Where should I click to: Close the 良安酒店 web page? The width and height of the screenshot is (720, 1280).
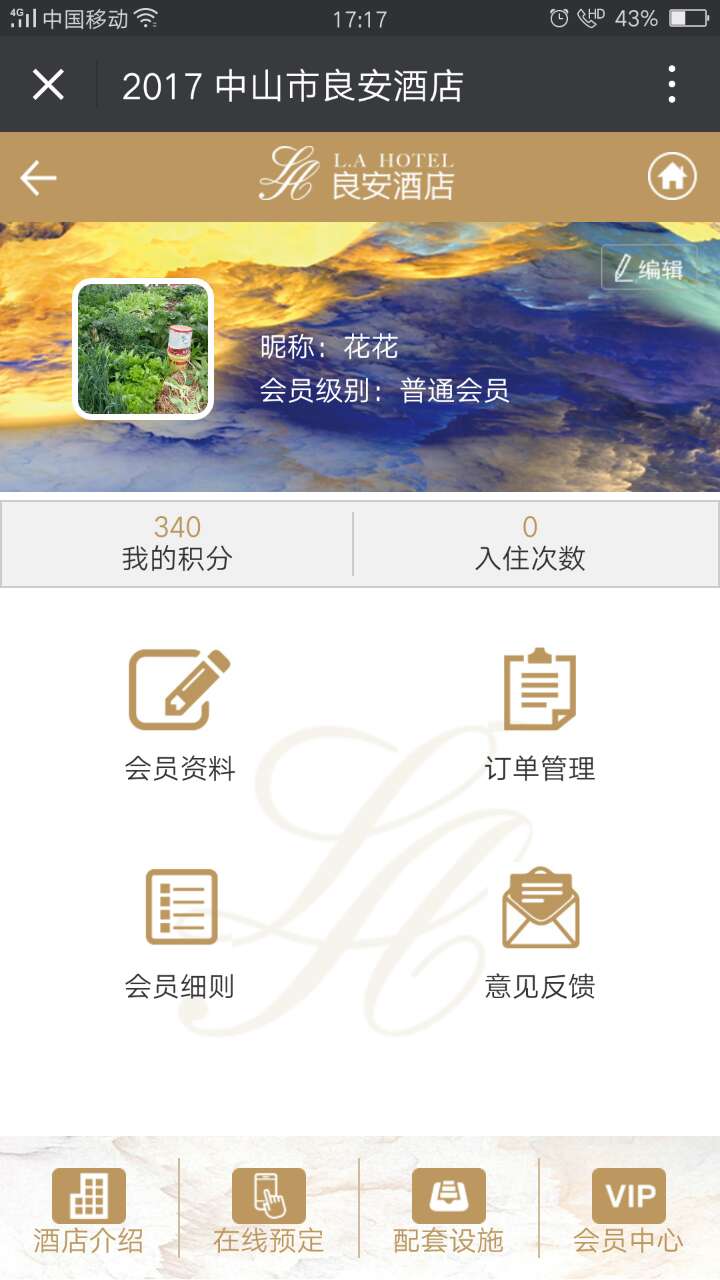click(x=48, y=85)
